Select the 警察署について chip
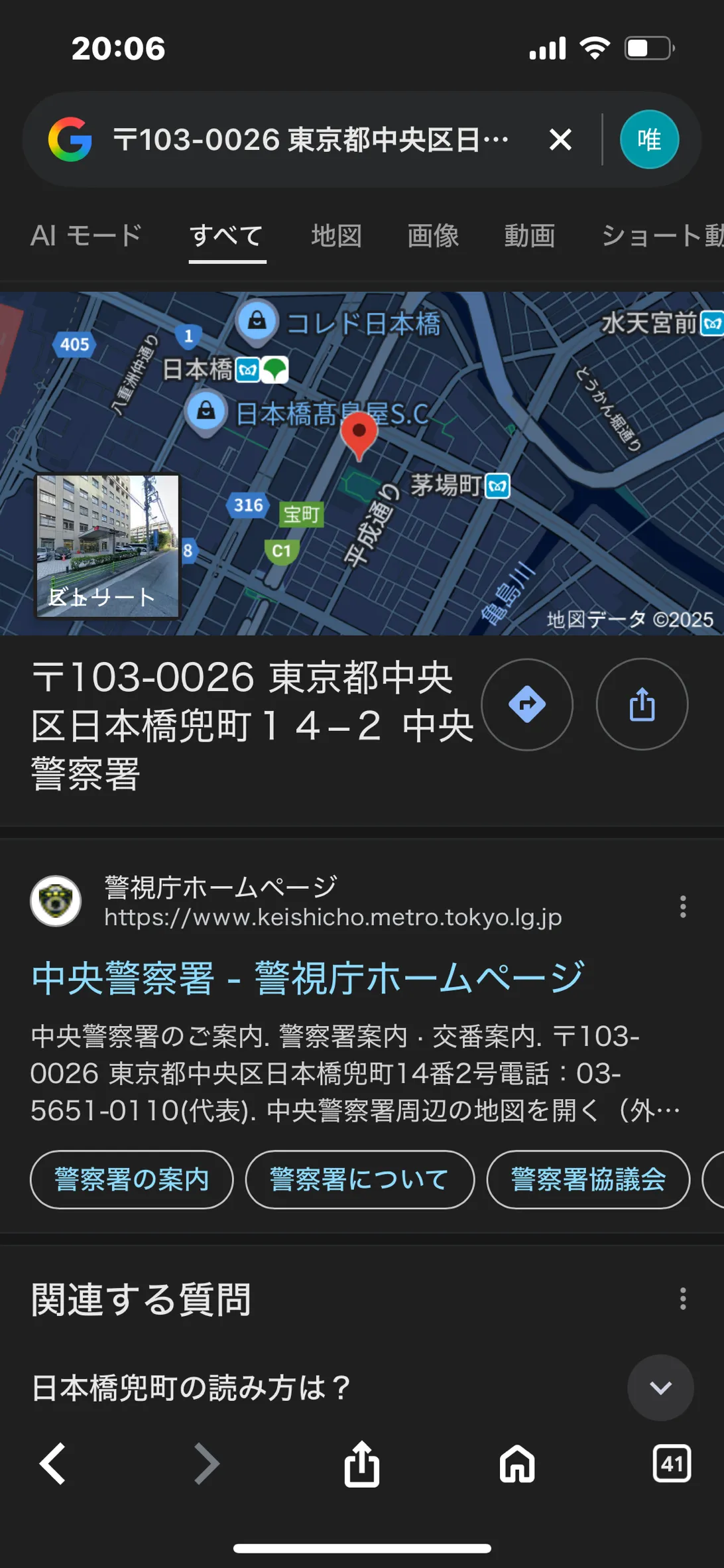This screenshot has height=1568, width=724. [x=359, y=1179]
